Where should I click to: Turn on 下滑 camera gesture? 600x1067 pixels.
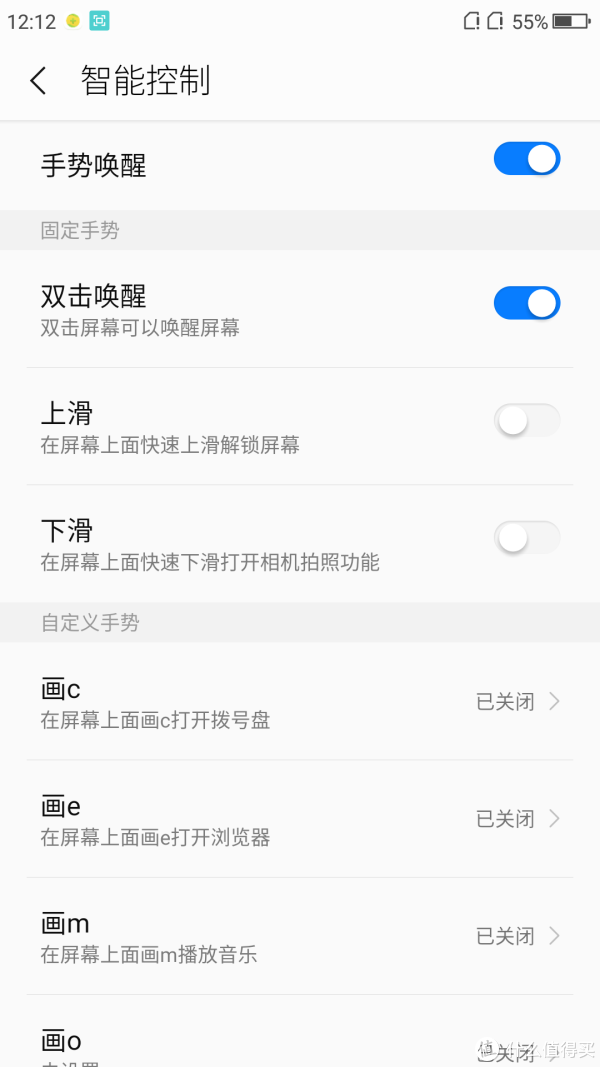pos(527,538)
